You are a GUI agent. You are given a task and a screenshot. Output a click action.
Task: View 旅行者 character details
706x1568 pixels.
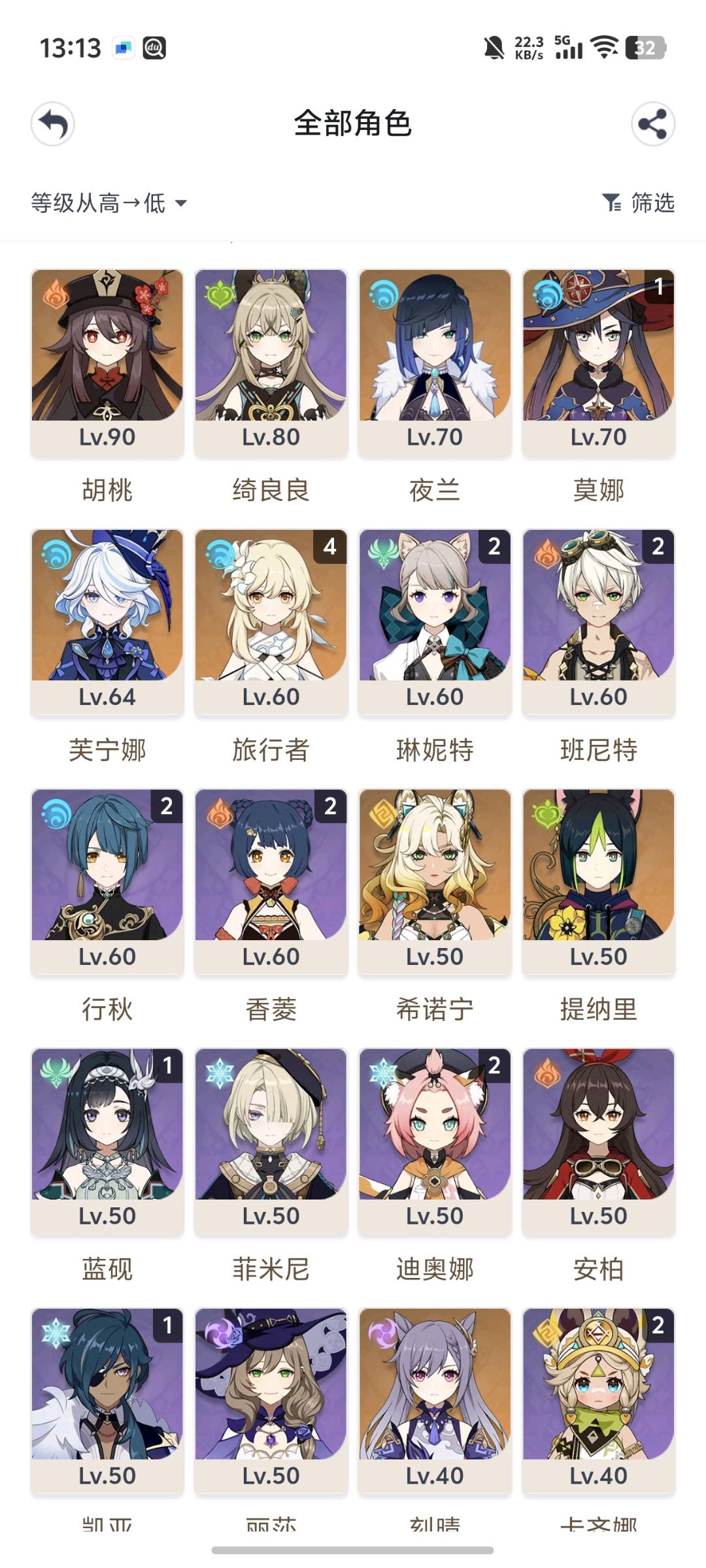[x=271, y=621]
